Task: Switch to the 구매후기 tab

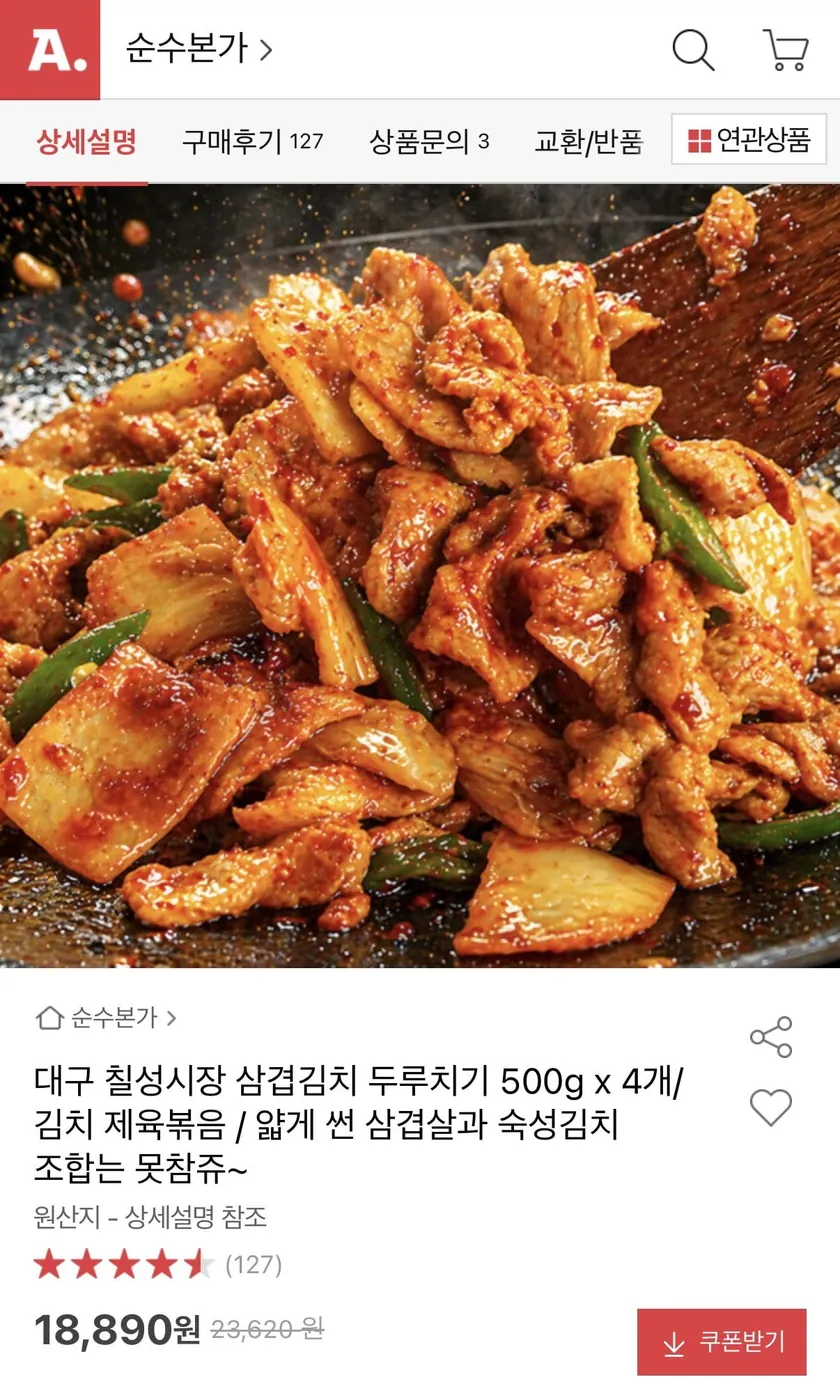Action: click(250, 140)
